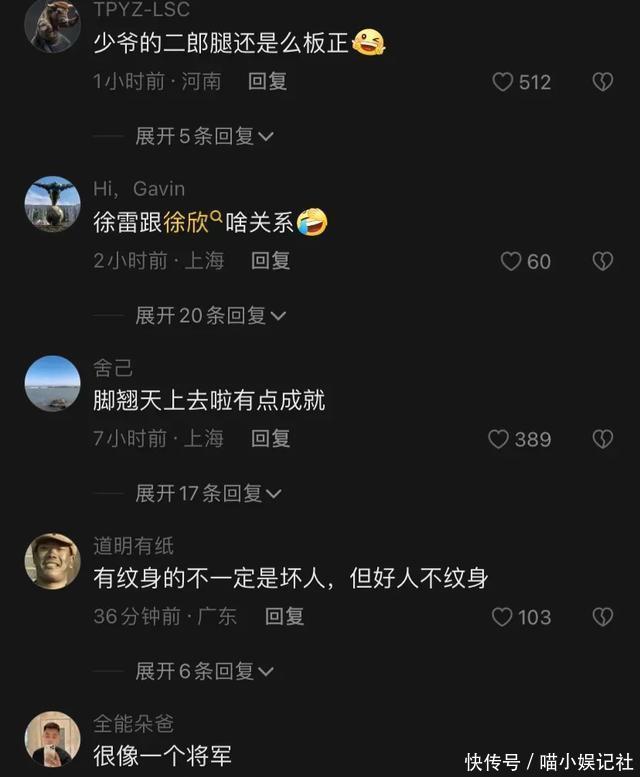Like 道明有纸's comment
Image resolution: width=640 pixels, height=777 pixels.
pos(503,617)
